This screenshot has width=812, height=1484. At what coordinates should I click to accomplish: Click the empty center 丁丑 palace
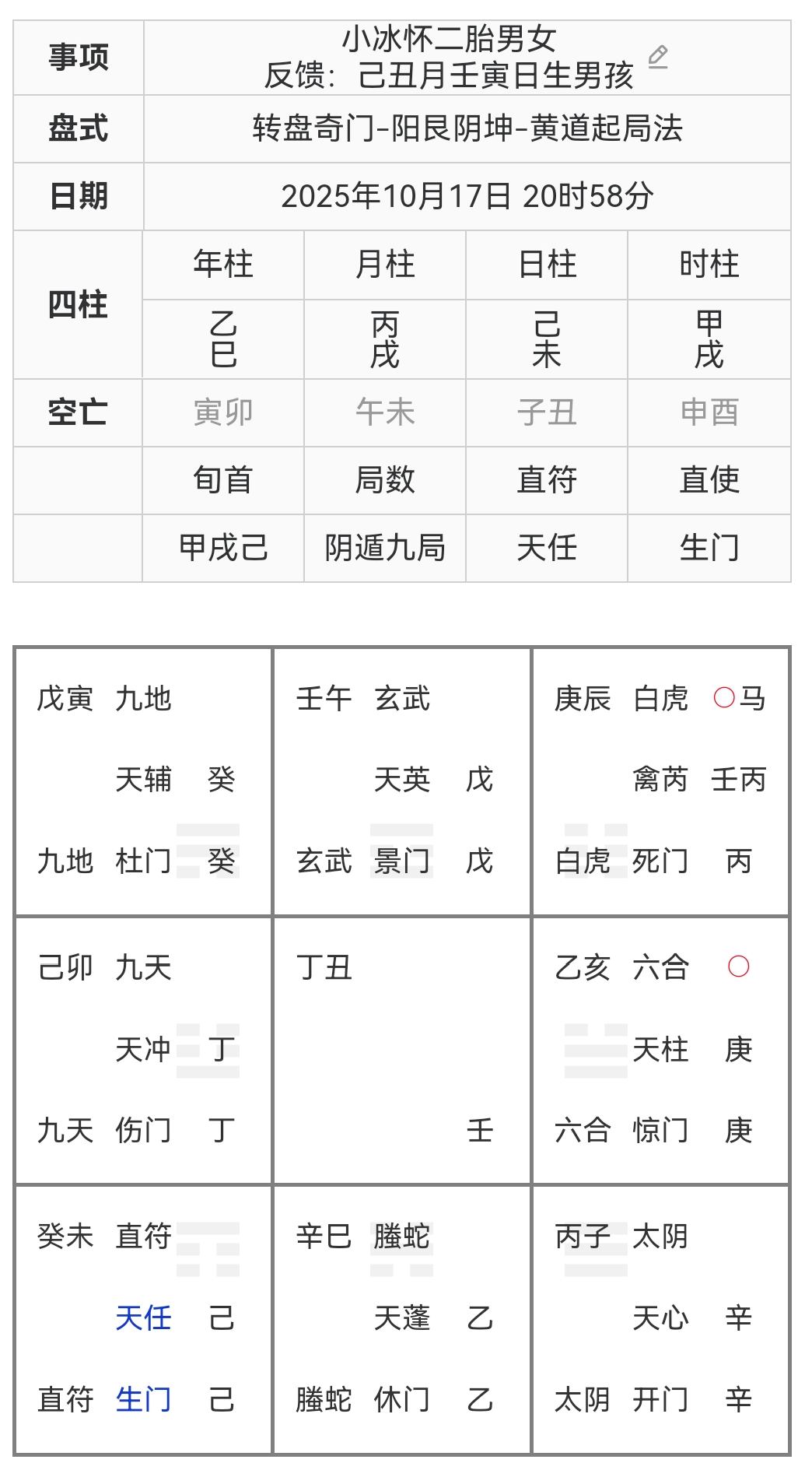[404, 1051]
